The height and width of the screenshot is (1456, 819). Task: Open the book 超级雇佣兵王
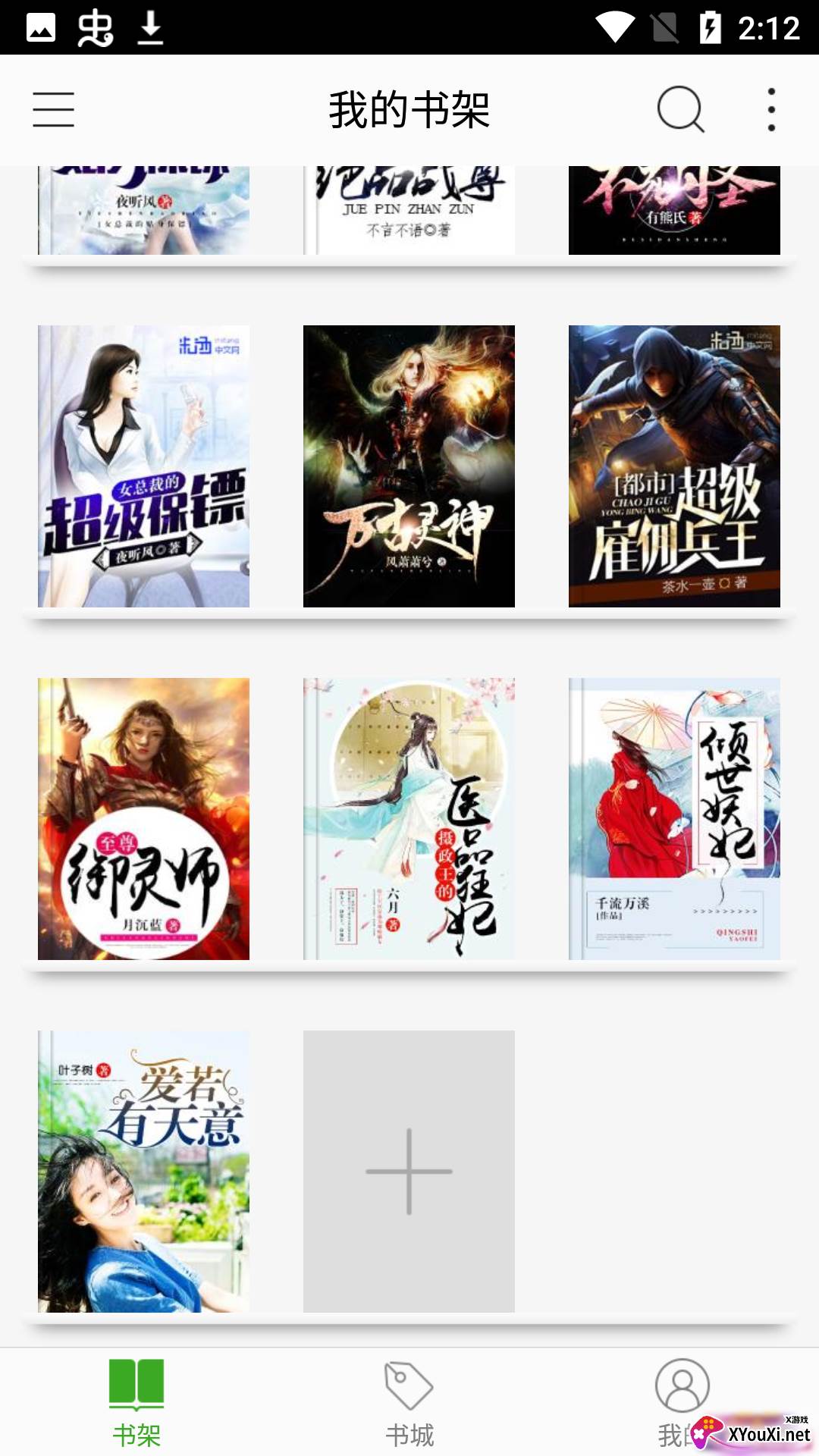tap(673, 466)
